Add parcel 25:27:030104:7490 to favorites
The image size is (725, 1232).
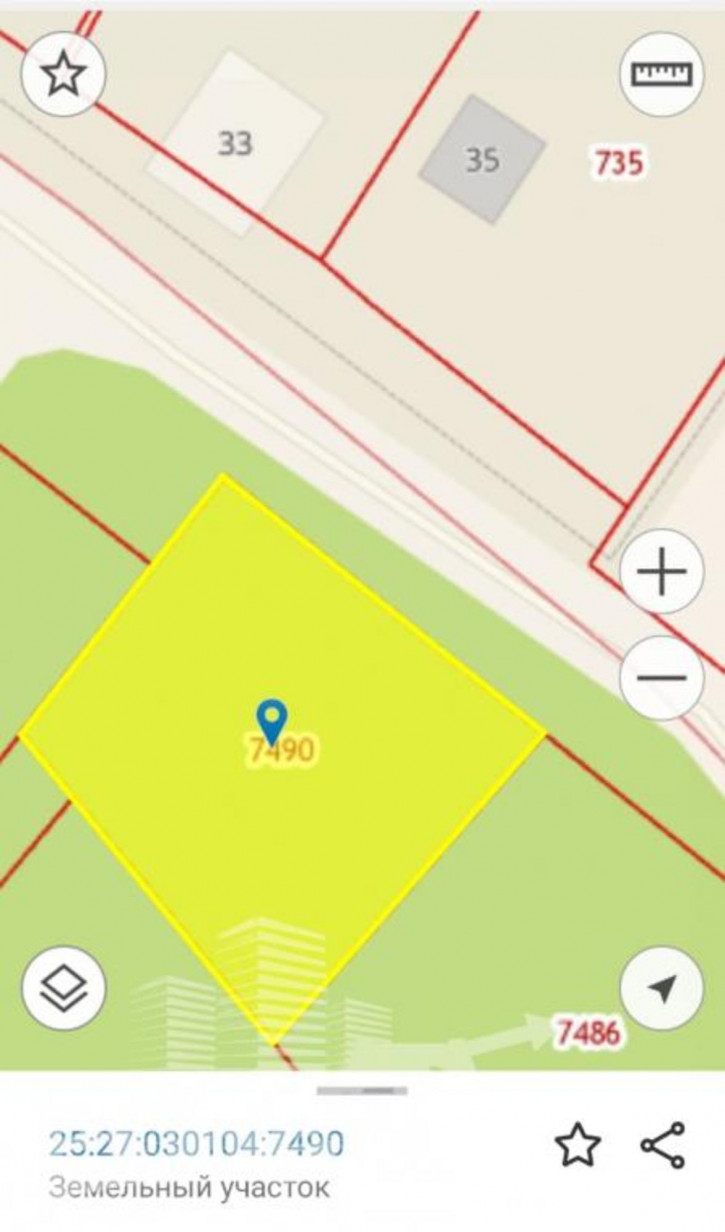[x=578, y=1144]
